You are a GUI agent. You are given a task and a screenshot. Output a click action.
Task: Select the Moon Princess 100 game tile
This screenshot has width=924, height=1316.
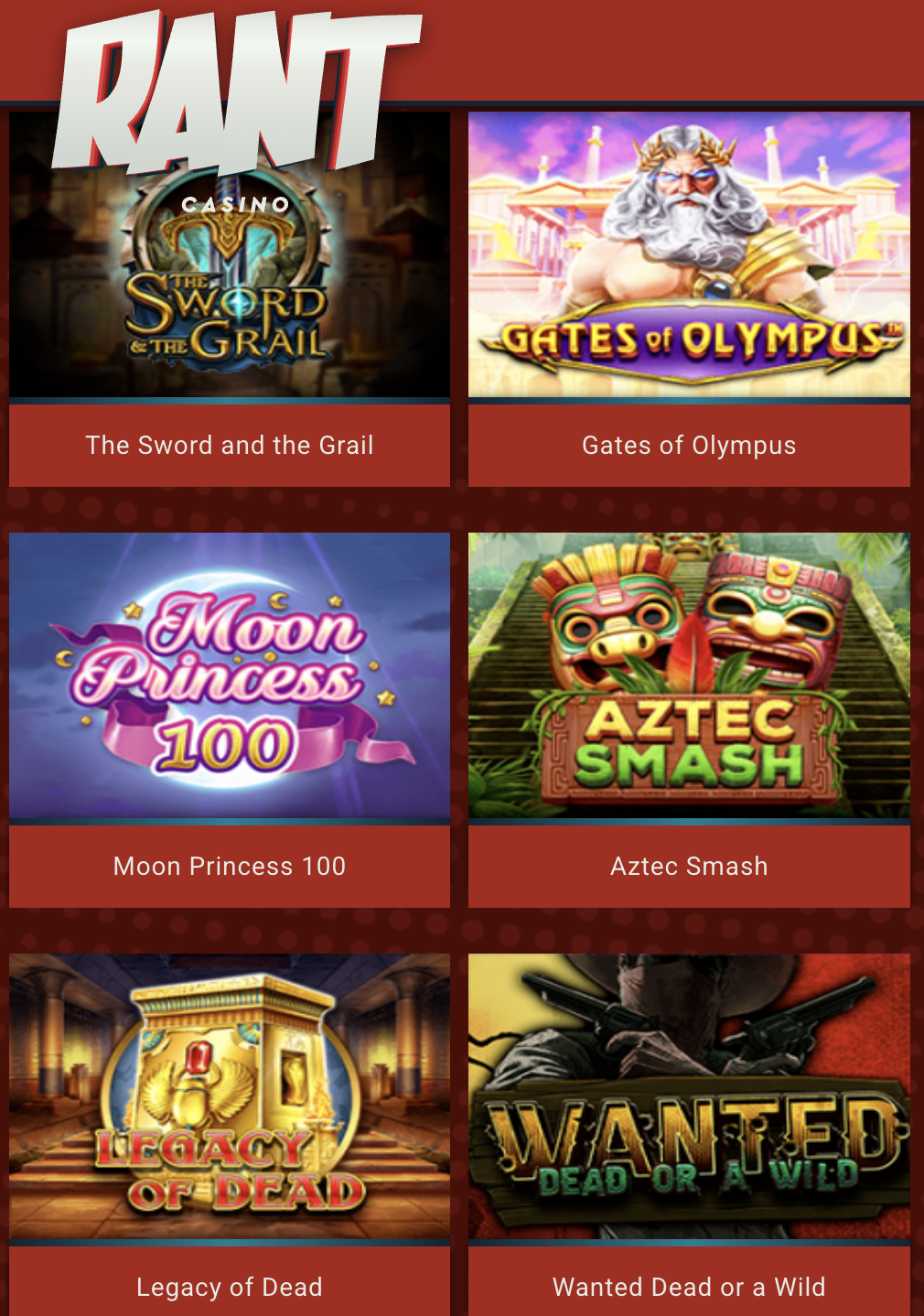pyautogui.click(x=229, y=675)
